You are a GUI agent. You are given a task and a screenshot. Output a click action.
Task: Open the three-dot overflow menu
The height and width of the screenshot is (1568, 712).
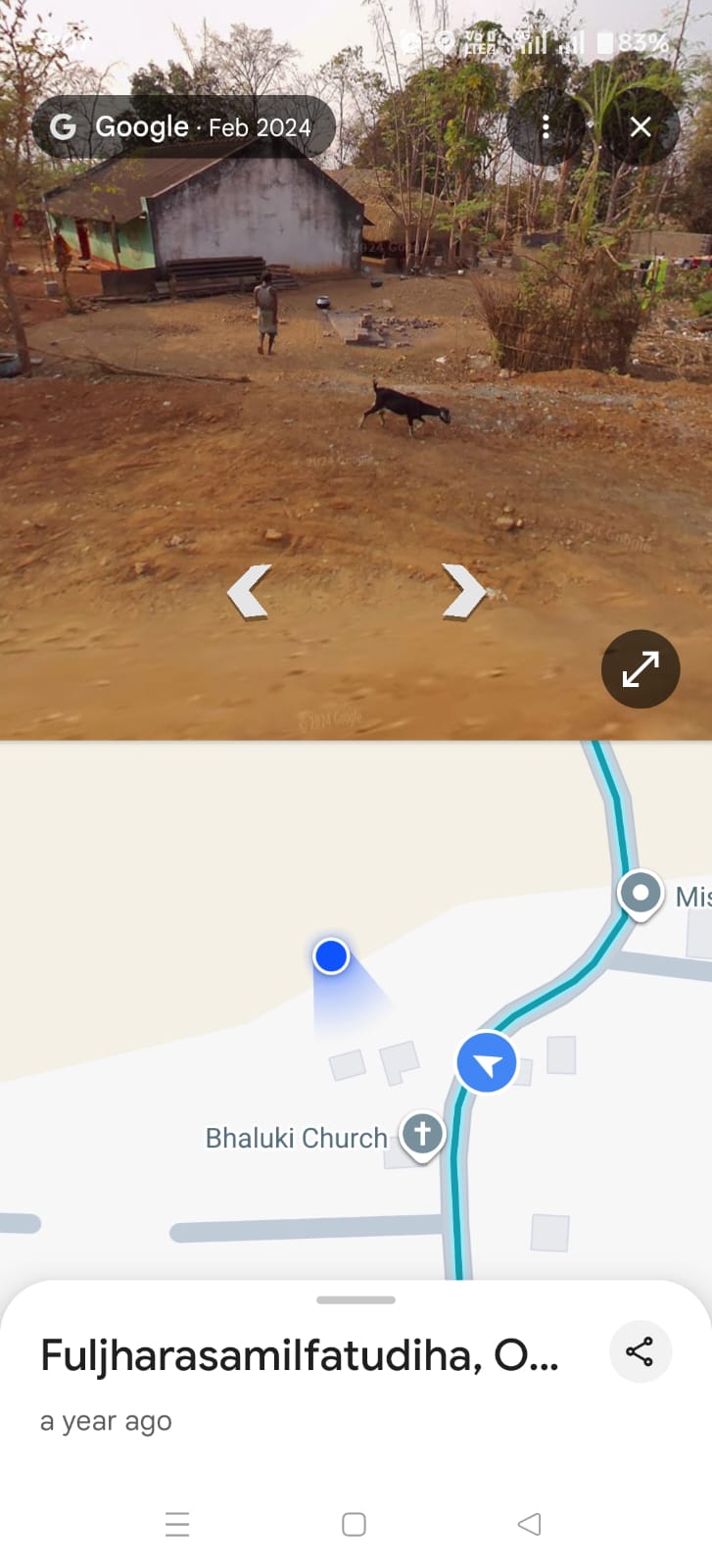click(x=546, y=127)
